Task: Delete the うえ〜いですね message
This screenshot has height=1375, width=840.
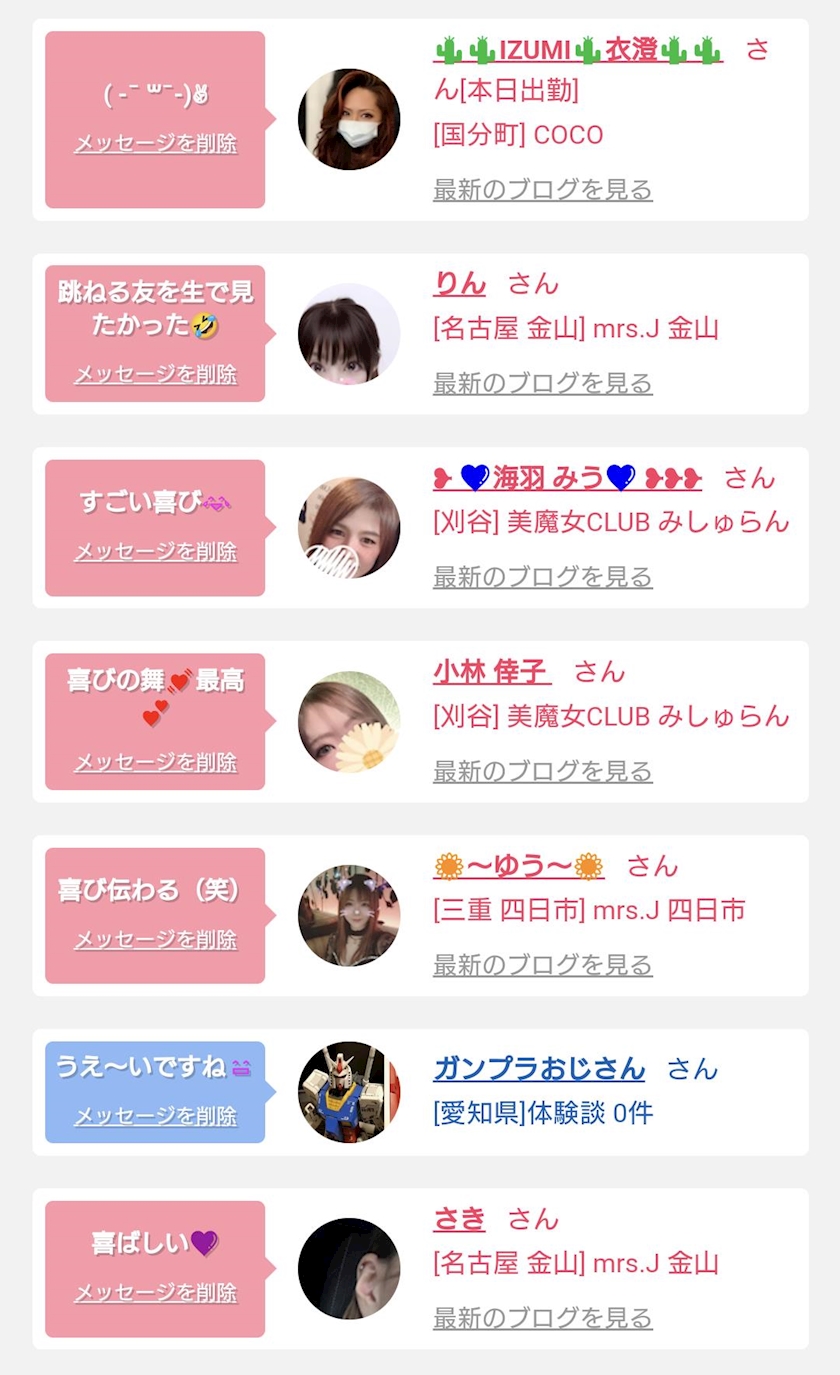Action: click(155, 1116)
